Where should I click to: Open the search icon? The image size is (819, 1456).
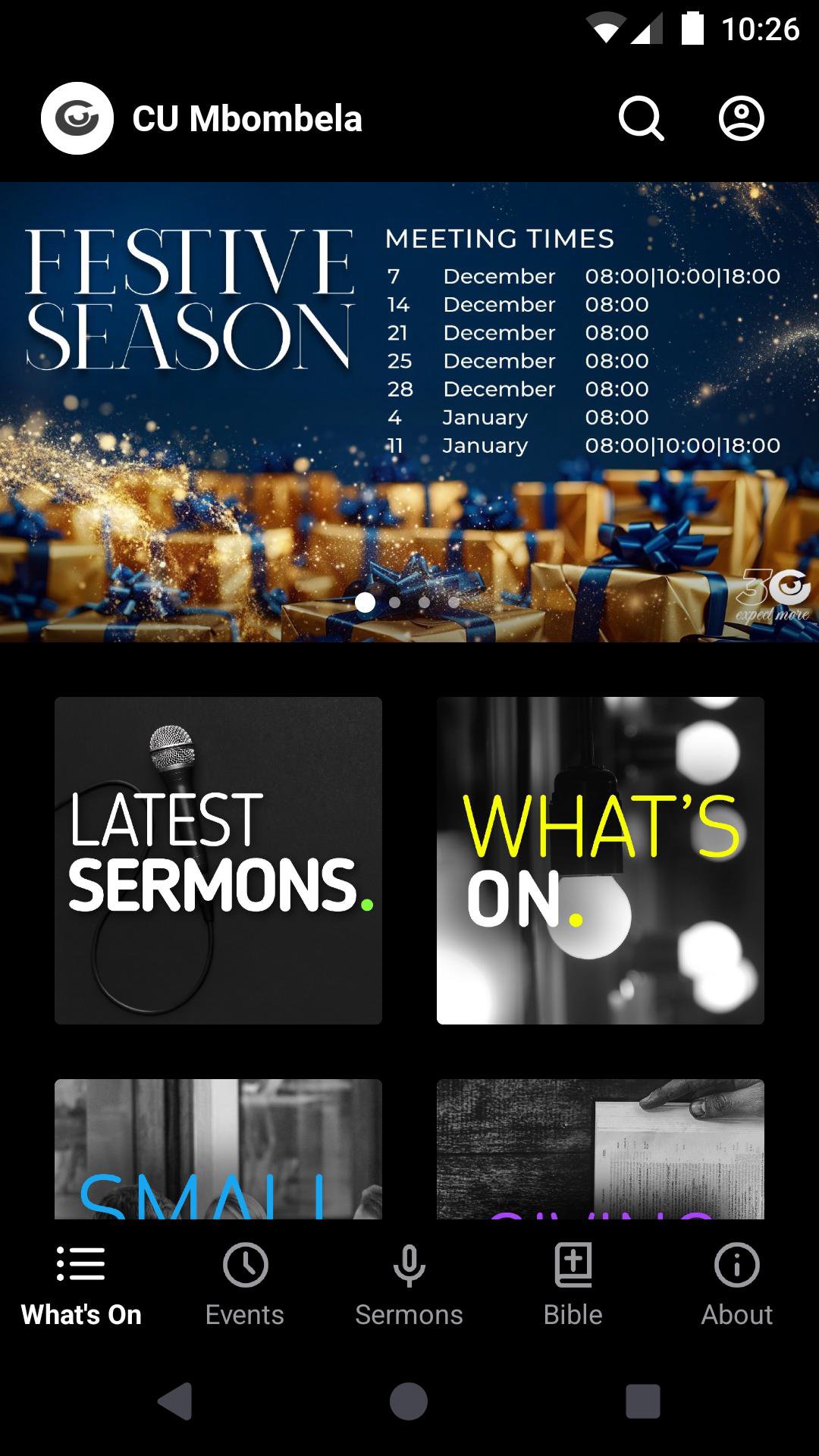[x=641, y=118]
